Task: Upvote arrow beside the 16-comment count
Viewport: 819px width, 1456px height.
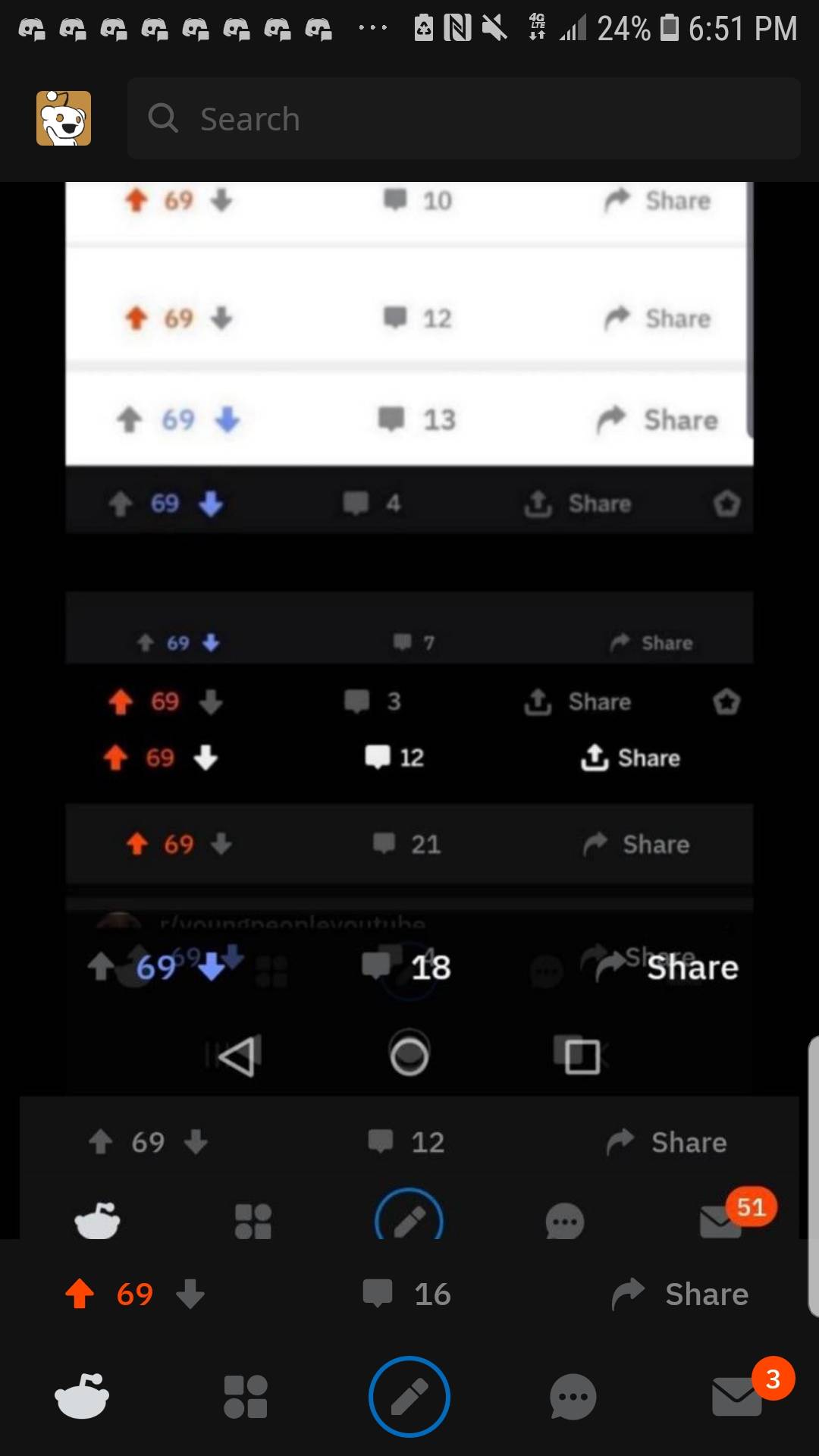Action: point(80,1294)
